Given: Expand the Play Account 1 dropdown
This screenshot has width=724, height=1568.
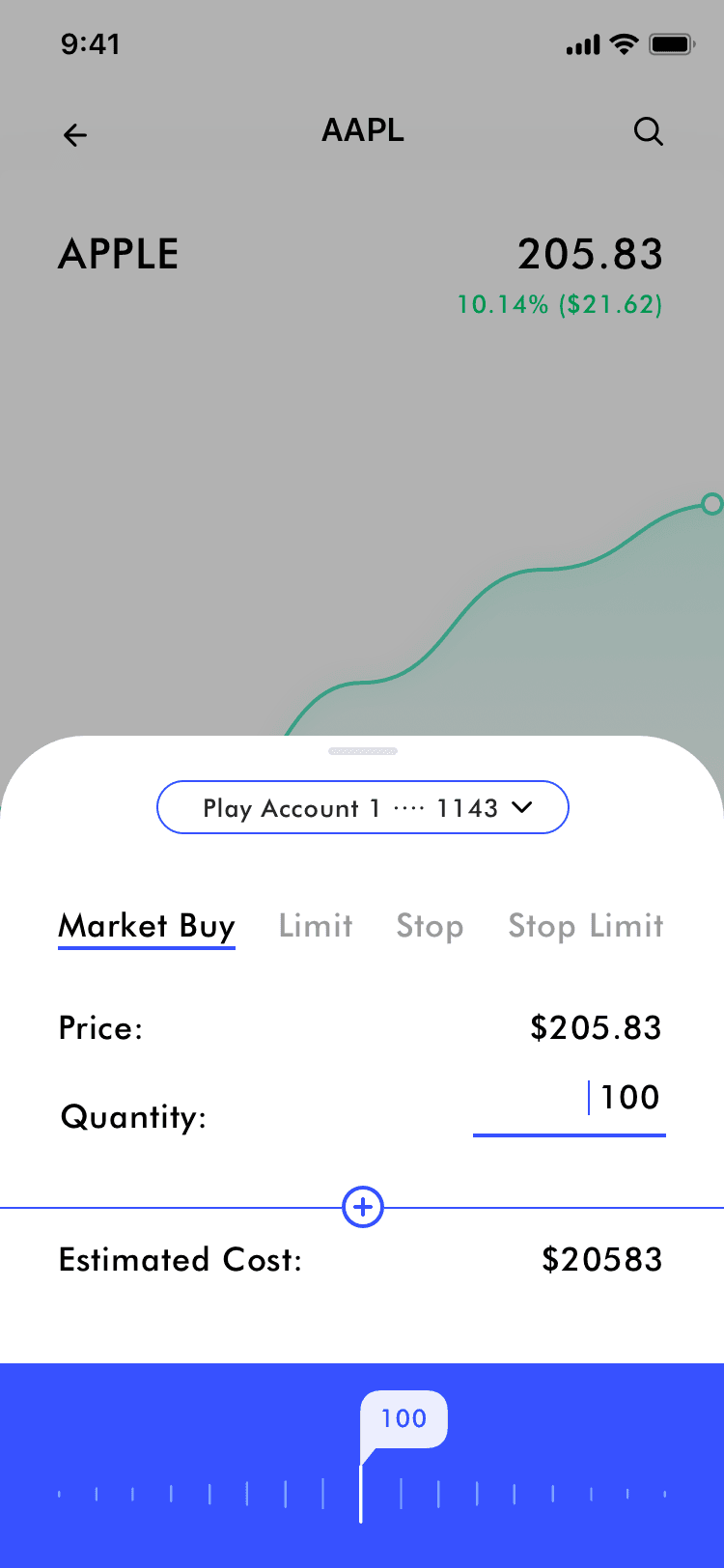Looking at the screenshot, I should click(x=363, y=807).
